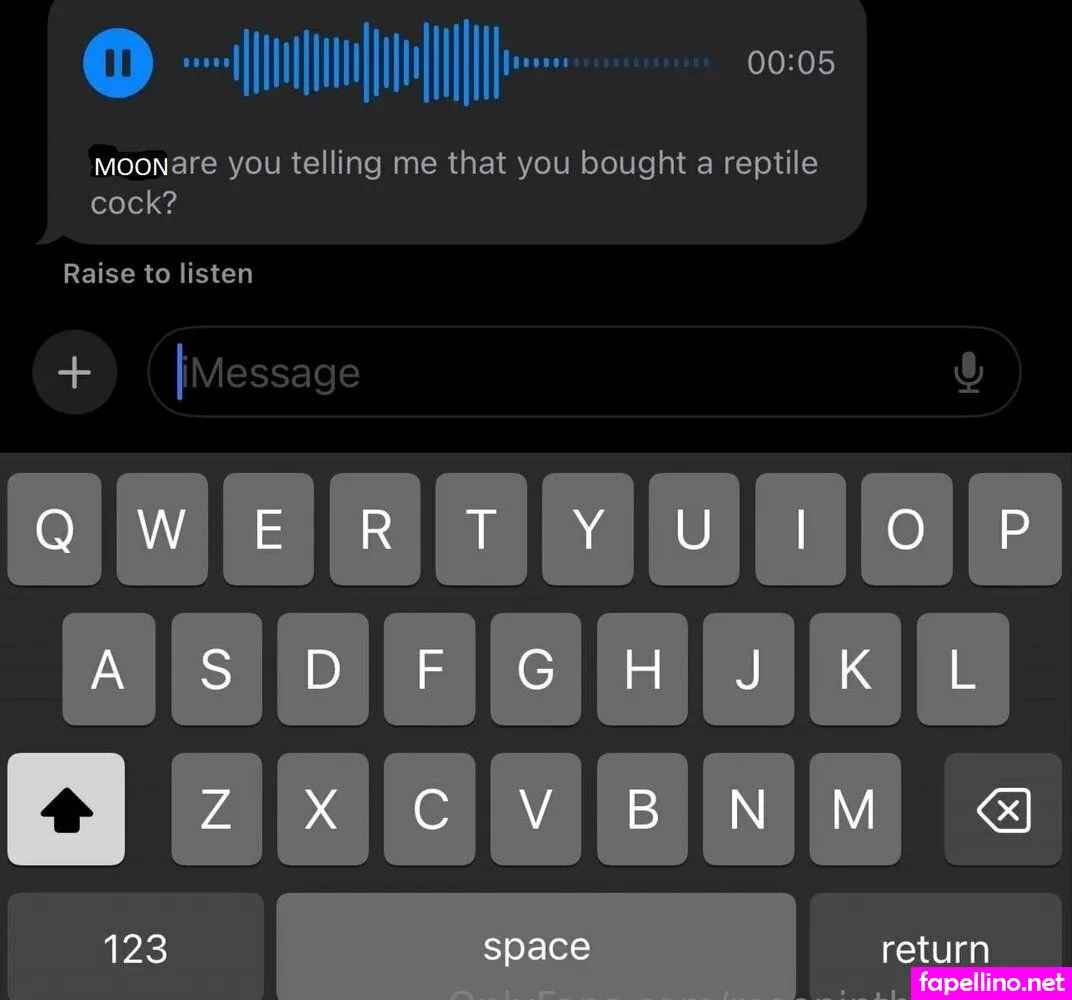The width and height of the screenshot is (1072, 1000).
Task: Start dictation with the microphone icon
Action: click(x=968, y=373)
